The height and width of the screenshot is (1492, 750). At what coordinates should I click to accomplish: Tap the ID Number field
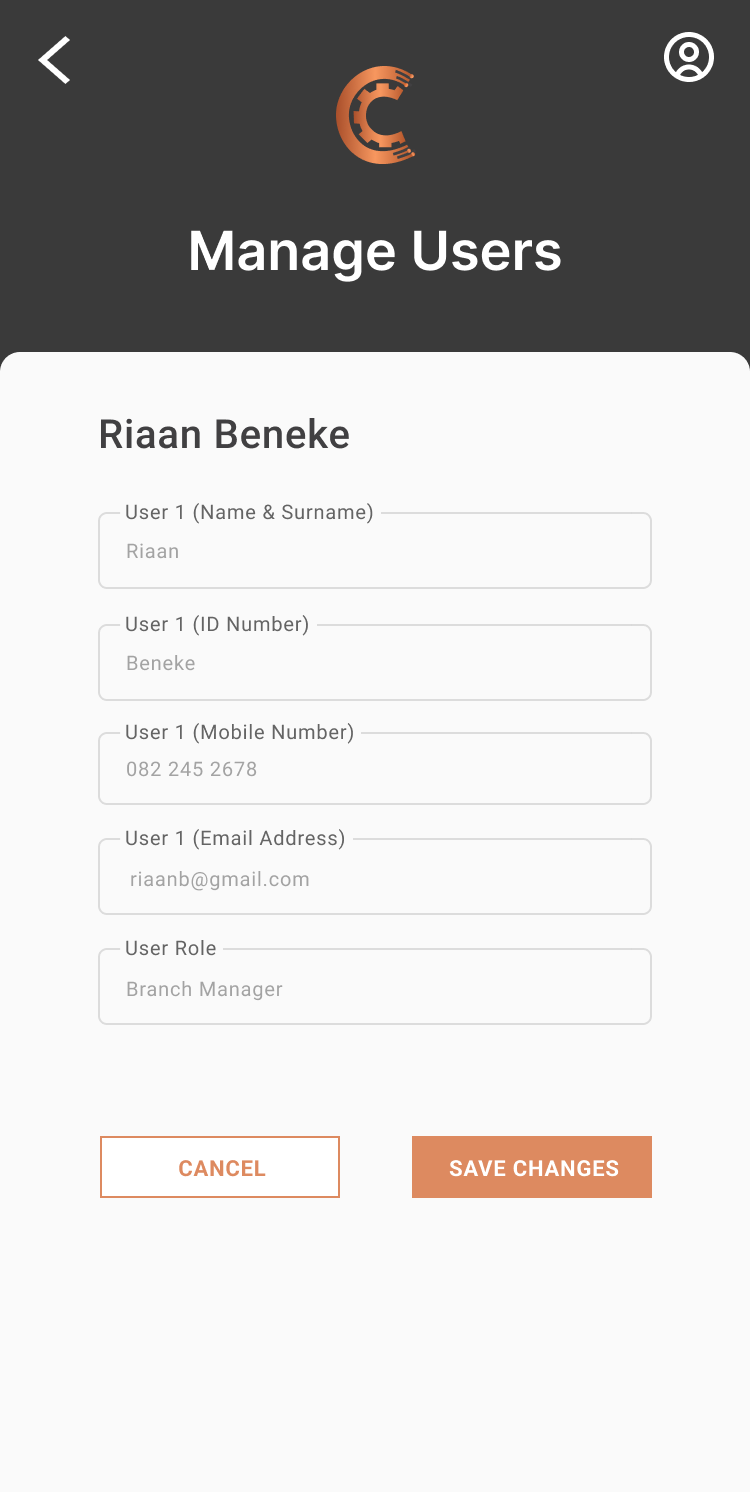pos(375,663)
